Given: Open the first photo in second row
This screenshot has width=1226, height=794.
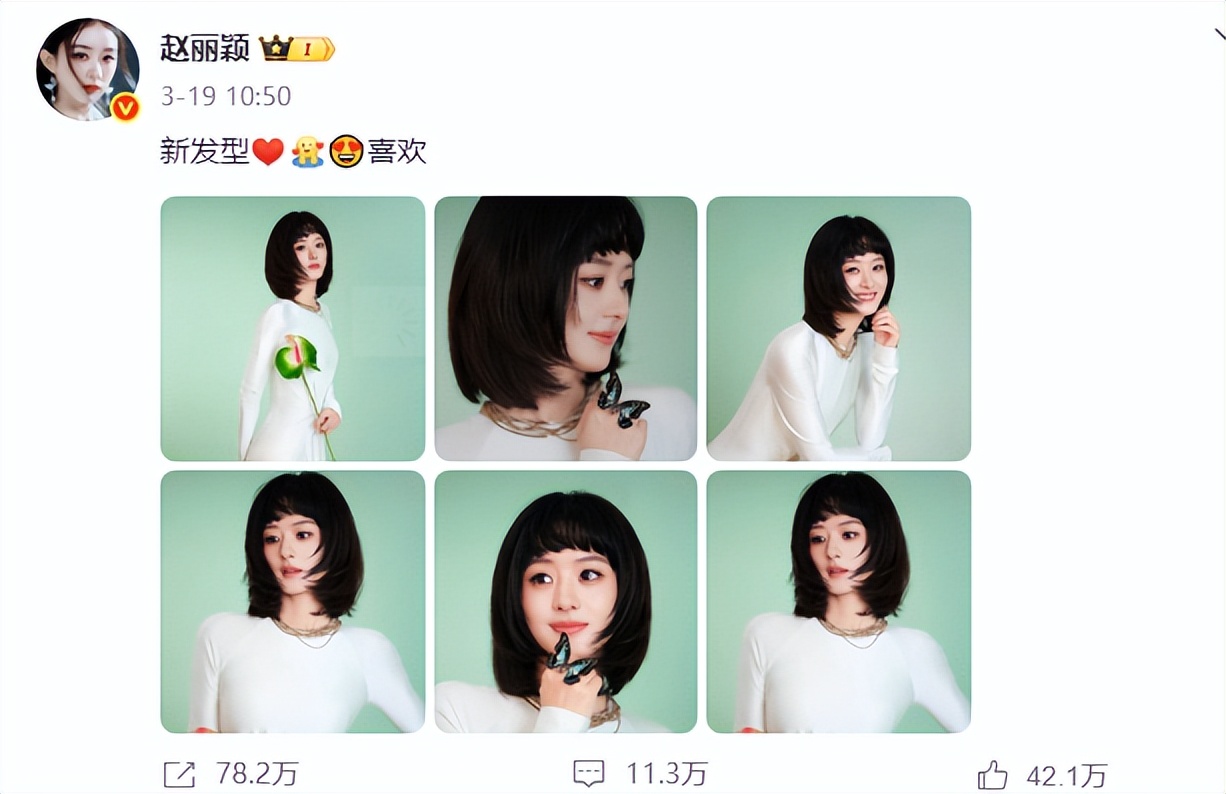Looking at the screenshot, I should (x=293, y=602).
